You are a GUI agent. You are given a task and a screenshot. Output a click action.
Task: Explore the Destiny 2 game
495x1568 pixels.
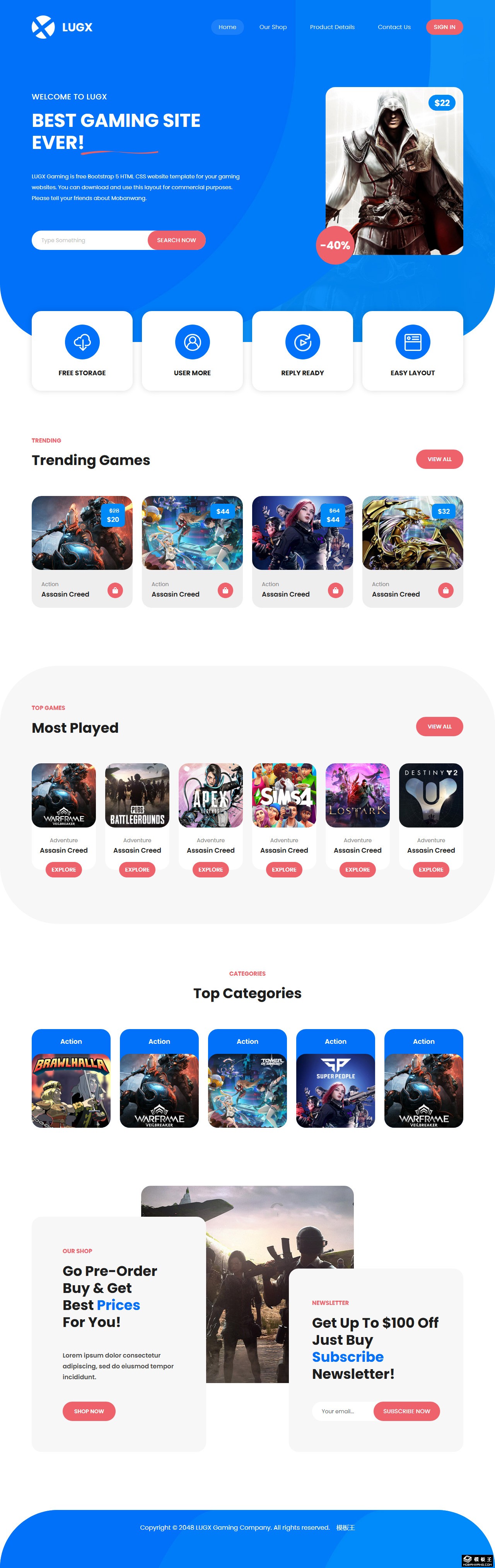click(430, 870)
